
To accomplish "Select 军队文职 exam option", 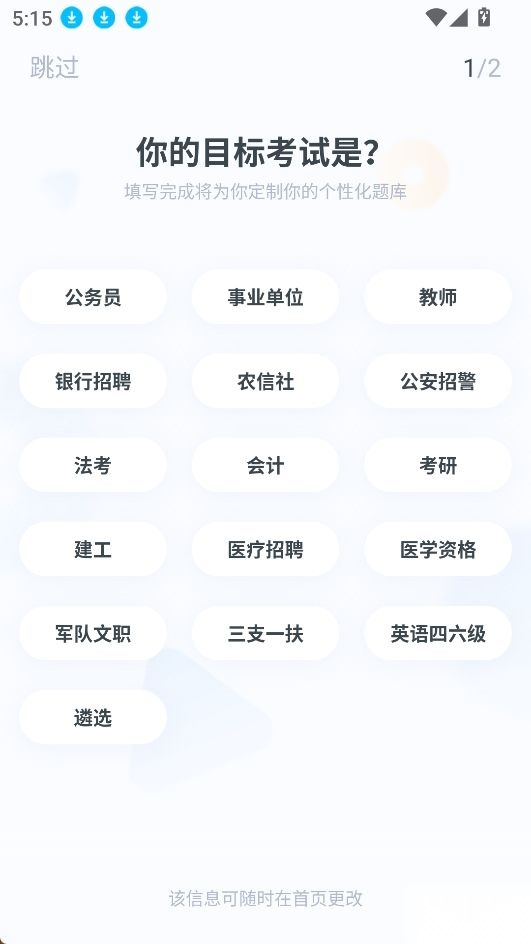I will tap(93, 633).
